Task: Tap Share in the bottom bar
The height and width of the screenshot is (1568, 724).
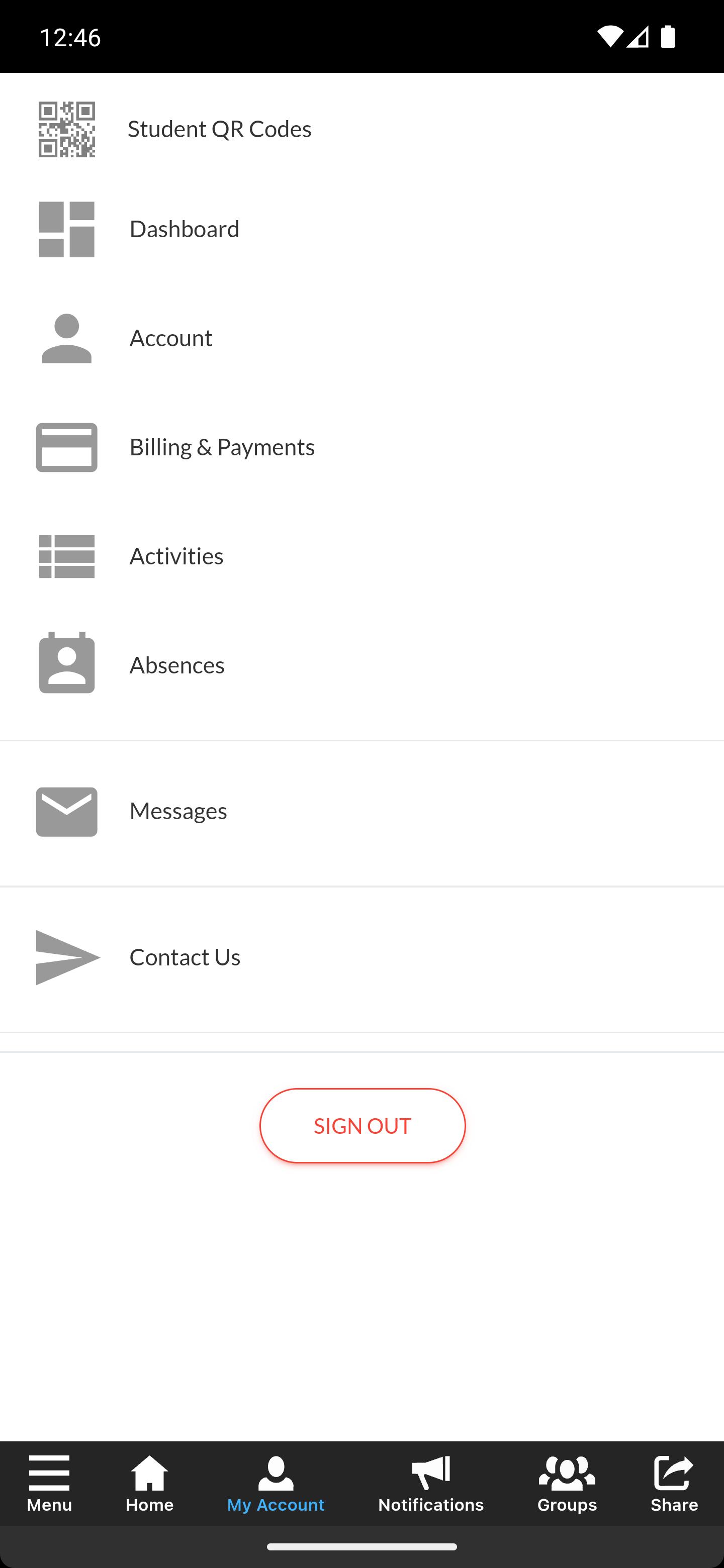Action: (x=674, y=1484)
